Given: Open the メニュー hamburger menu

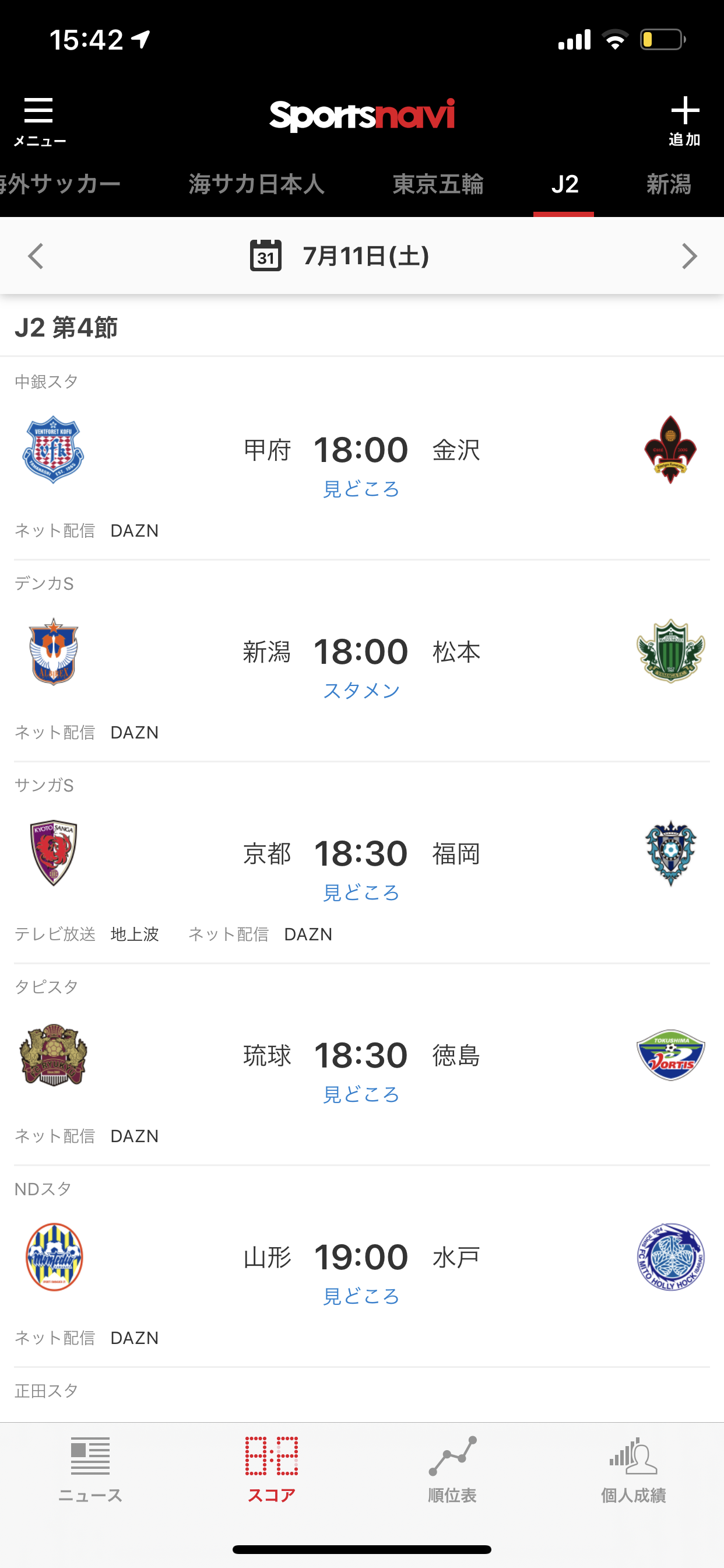Looking at the screenshot, I should 39,121.
